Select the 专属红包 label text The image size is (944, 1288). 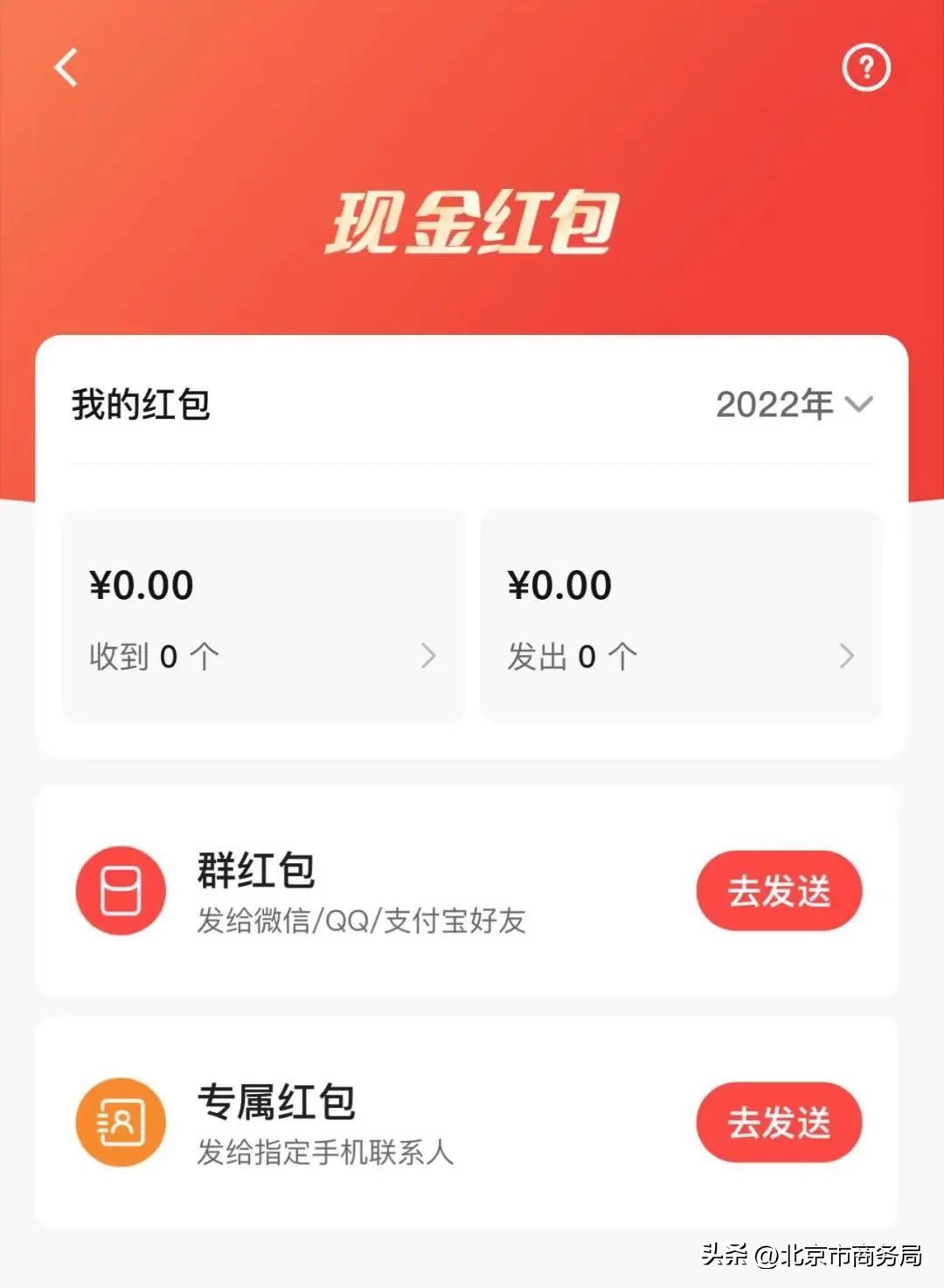[275, 1104]
